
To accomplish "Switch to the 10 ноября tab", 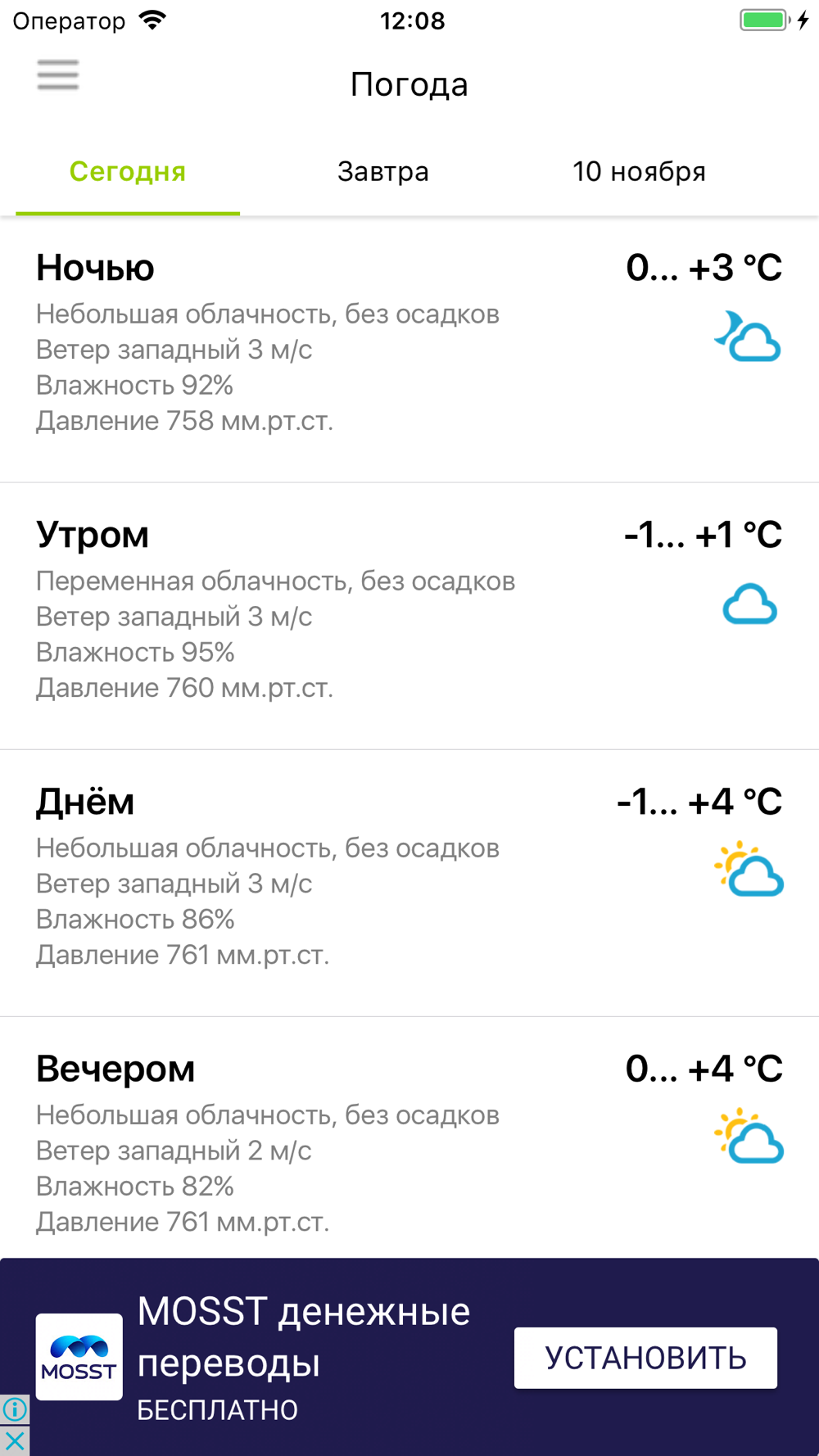I will click(639, 171).
